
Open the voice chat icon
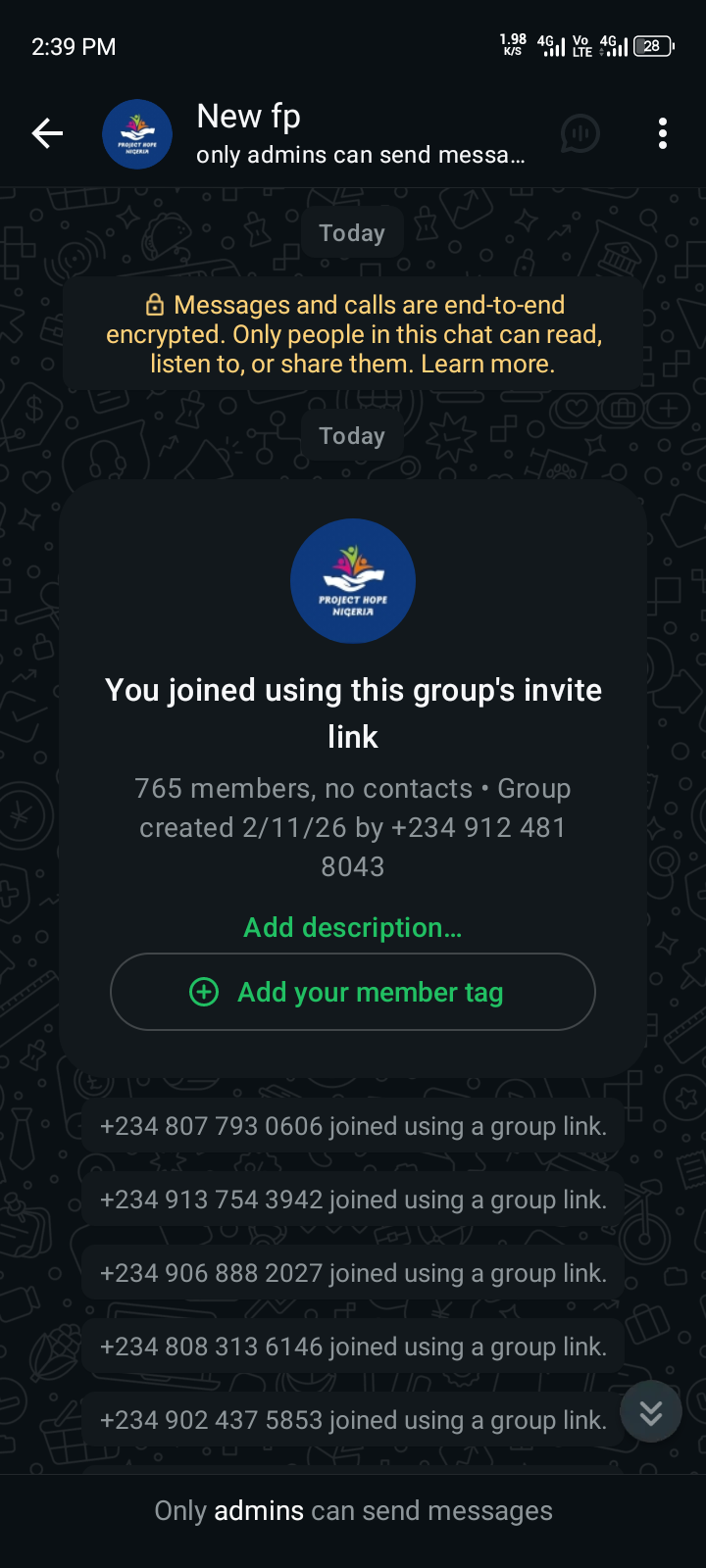[580, 133]
